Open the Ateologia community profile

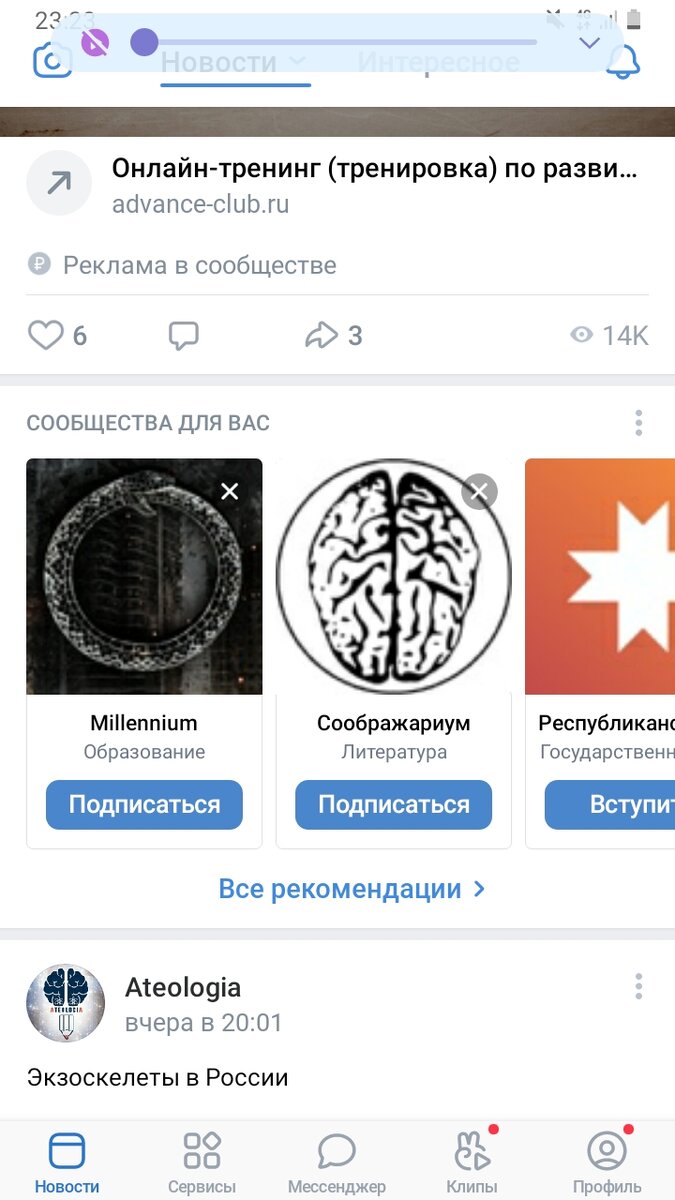pyautogui.click(x=182, y=988)
